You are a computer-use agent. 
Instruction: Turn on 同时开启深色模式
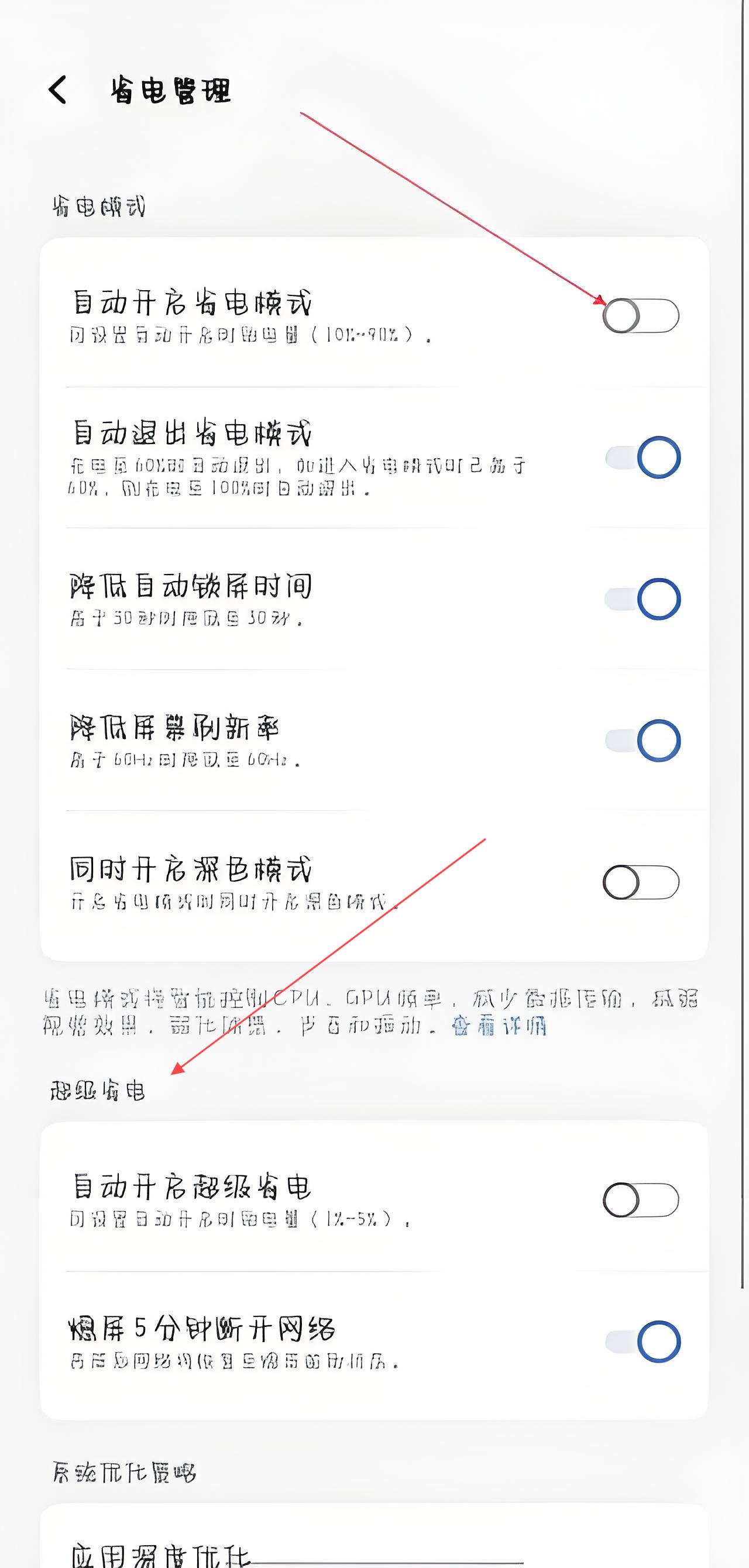(641, 882)
